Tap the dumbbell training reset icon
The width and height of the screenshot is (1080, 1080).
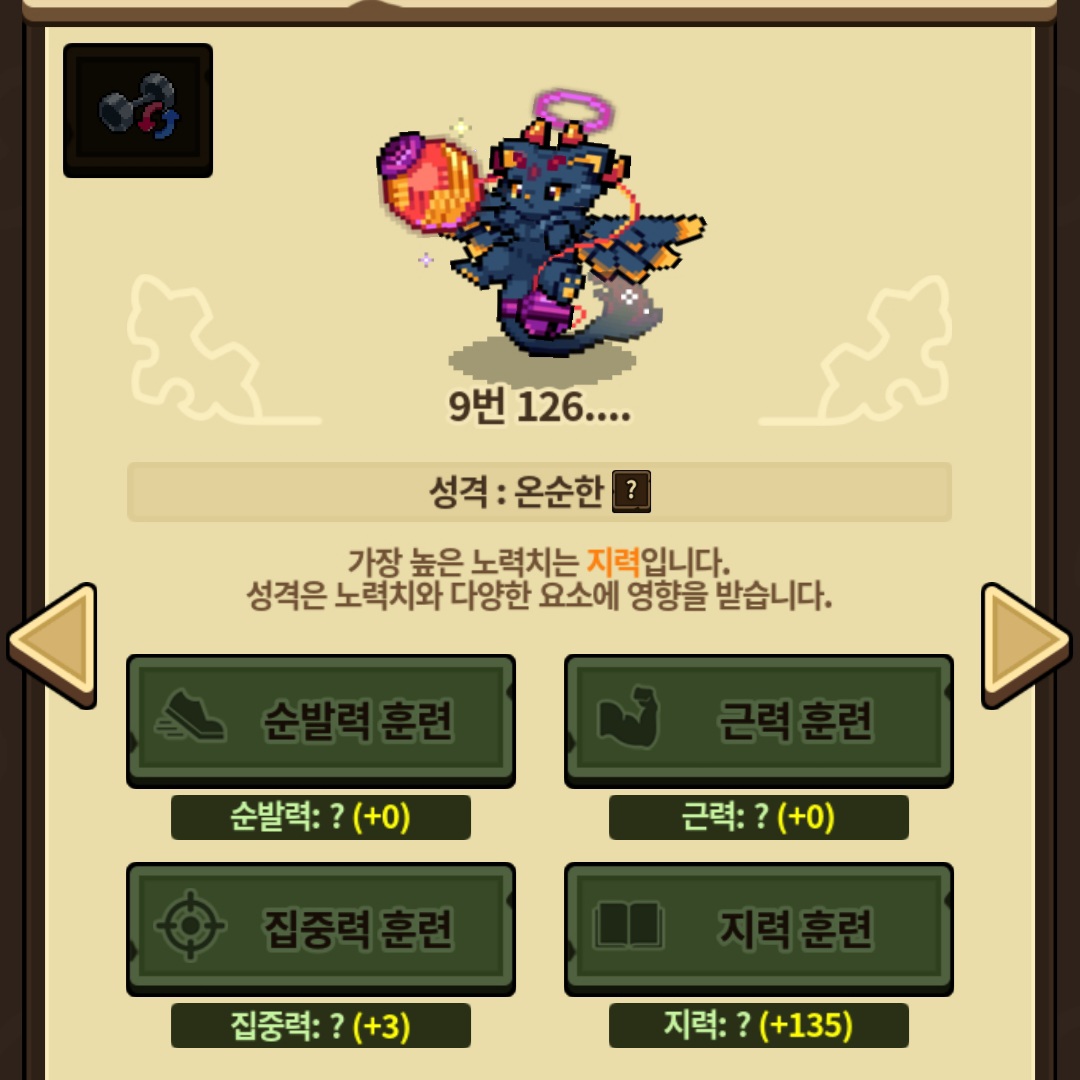click(x=138, y=110)
